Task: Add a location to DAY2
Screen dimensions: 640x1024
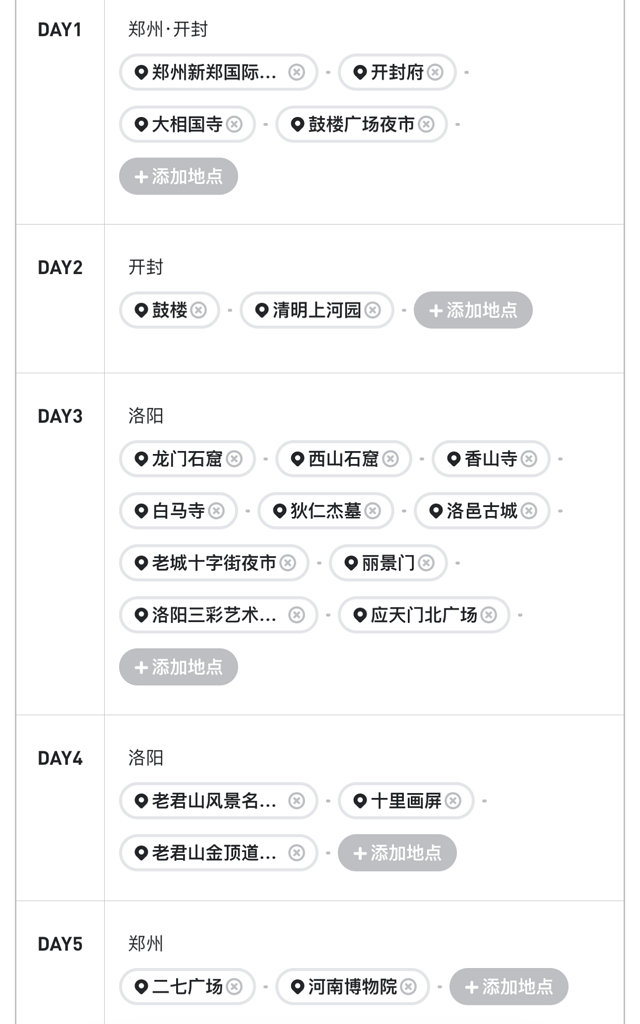Action: [473, 310]
